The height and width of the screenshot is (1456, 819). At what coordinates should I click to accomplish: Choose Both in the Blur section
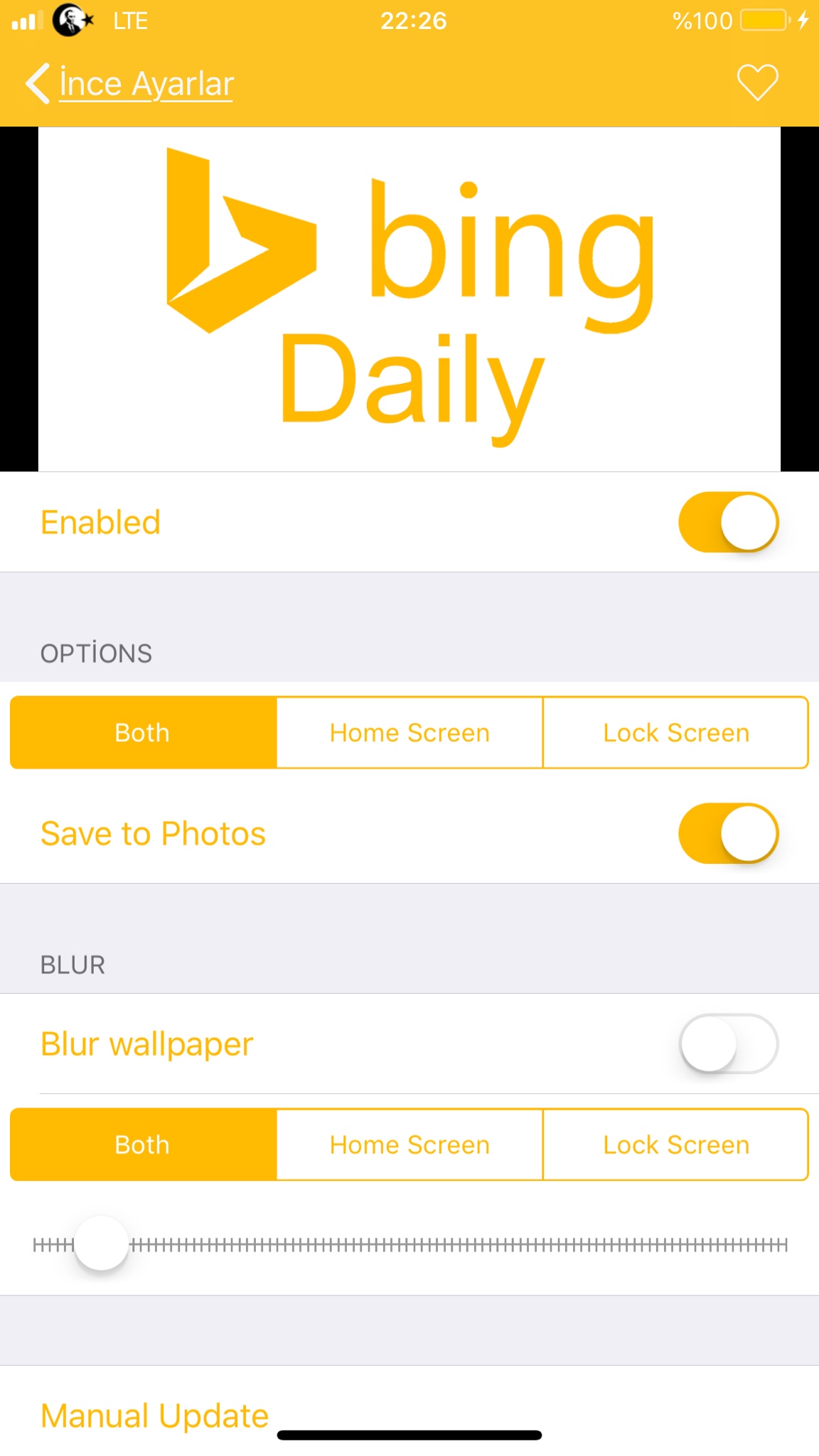pos(143,1145)
